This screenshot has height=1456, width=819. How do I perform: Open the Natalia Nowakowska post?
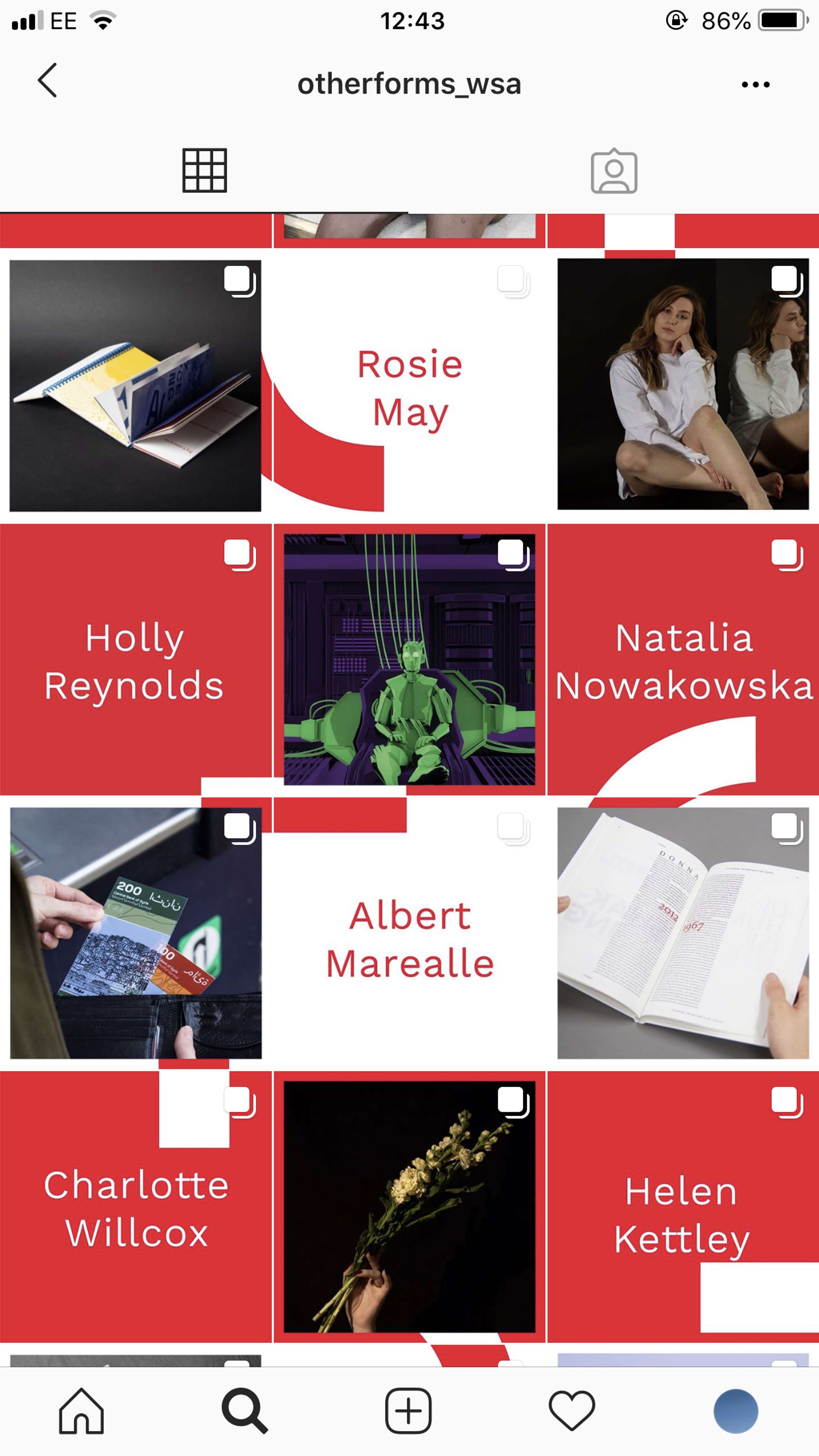(683, 660)
